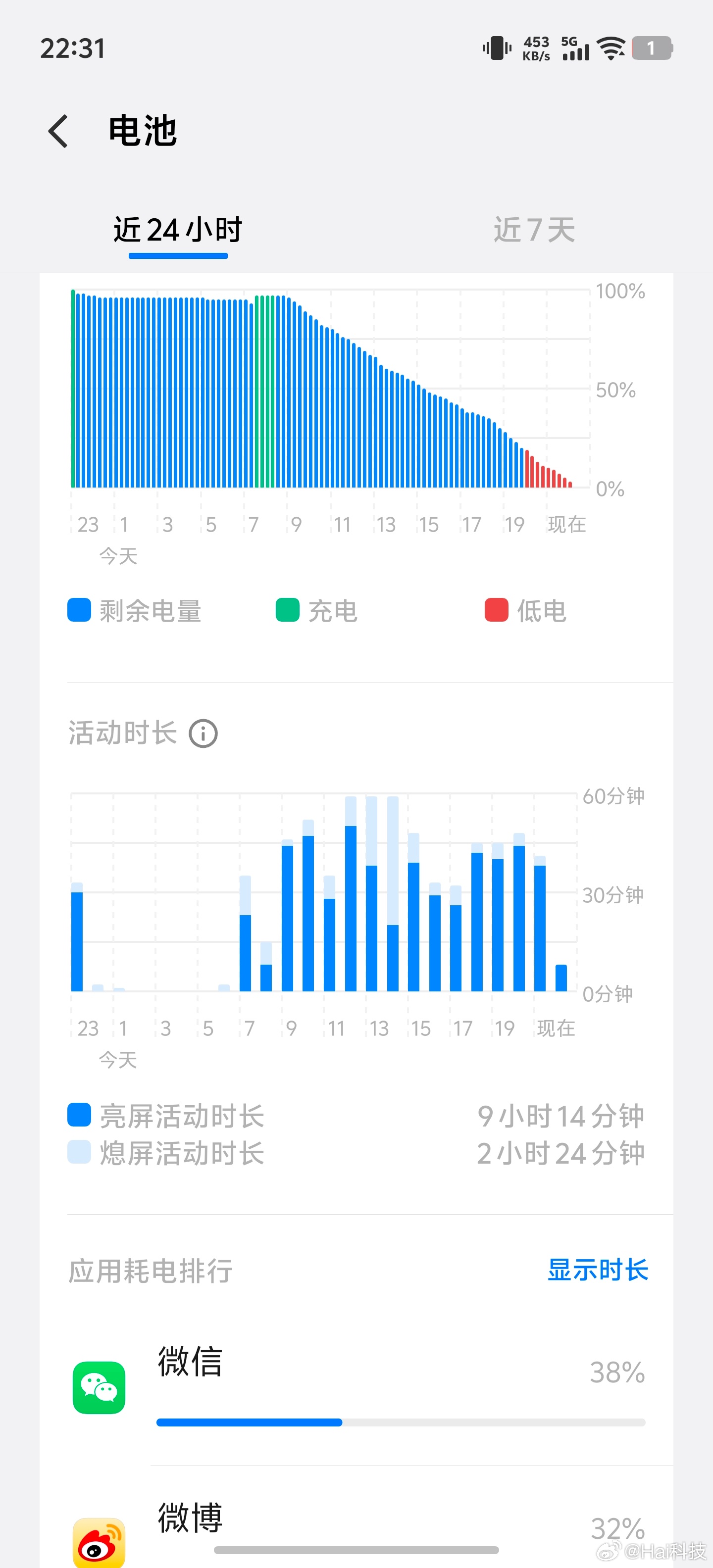Tap WeChat's blue power usage progress bar
The height and width of the screenshot is (1568, 713).
point(250,1422)
